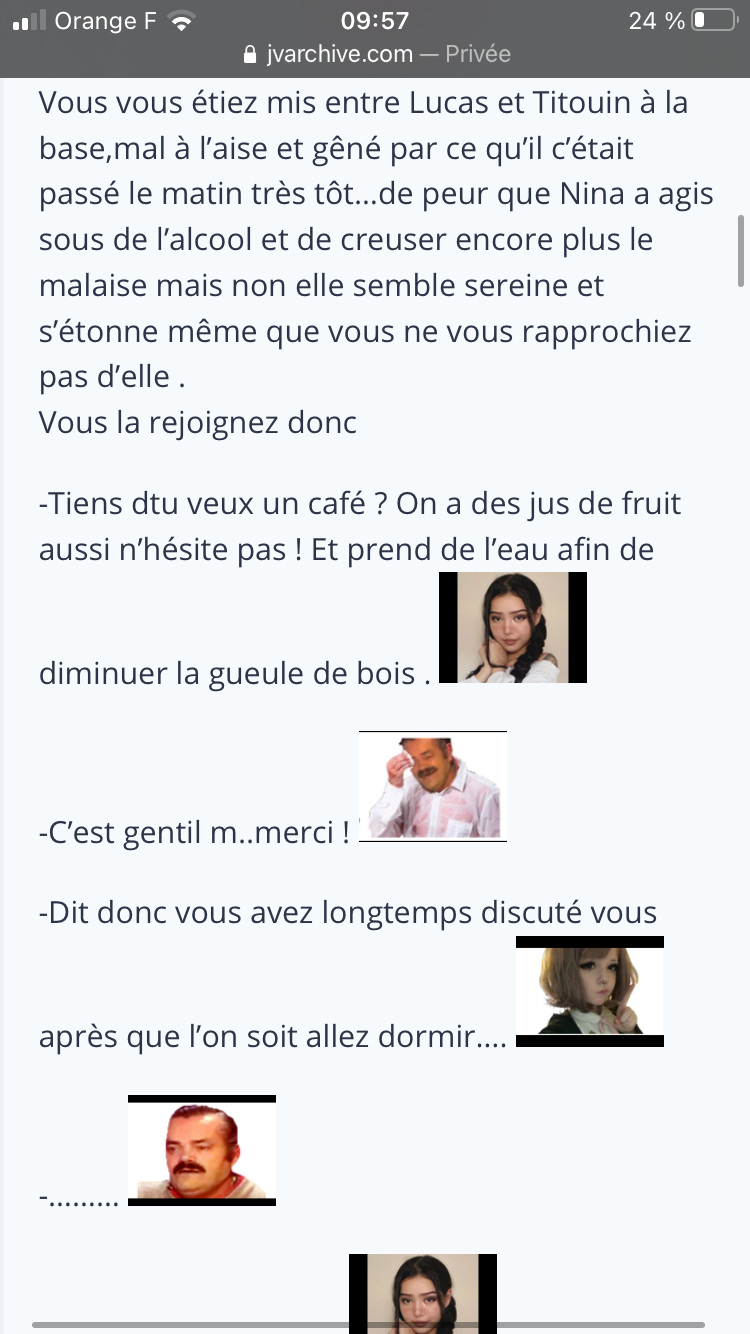
Task: Open the sticker image after "allez dormir...."
Action: [x=590, y=992]
